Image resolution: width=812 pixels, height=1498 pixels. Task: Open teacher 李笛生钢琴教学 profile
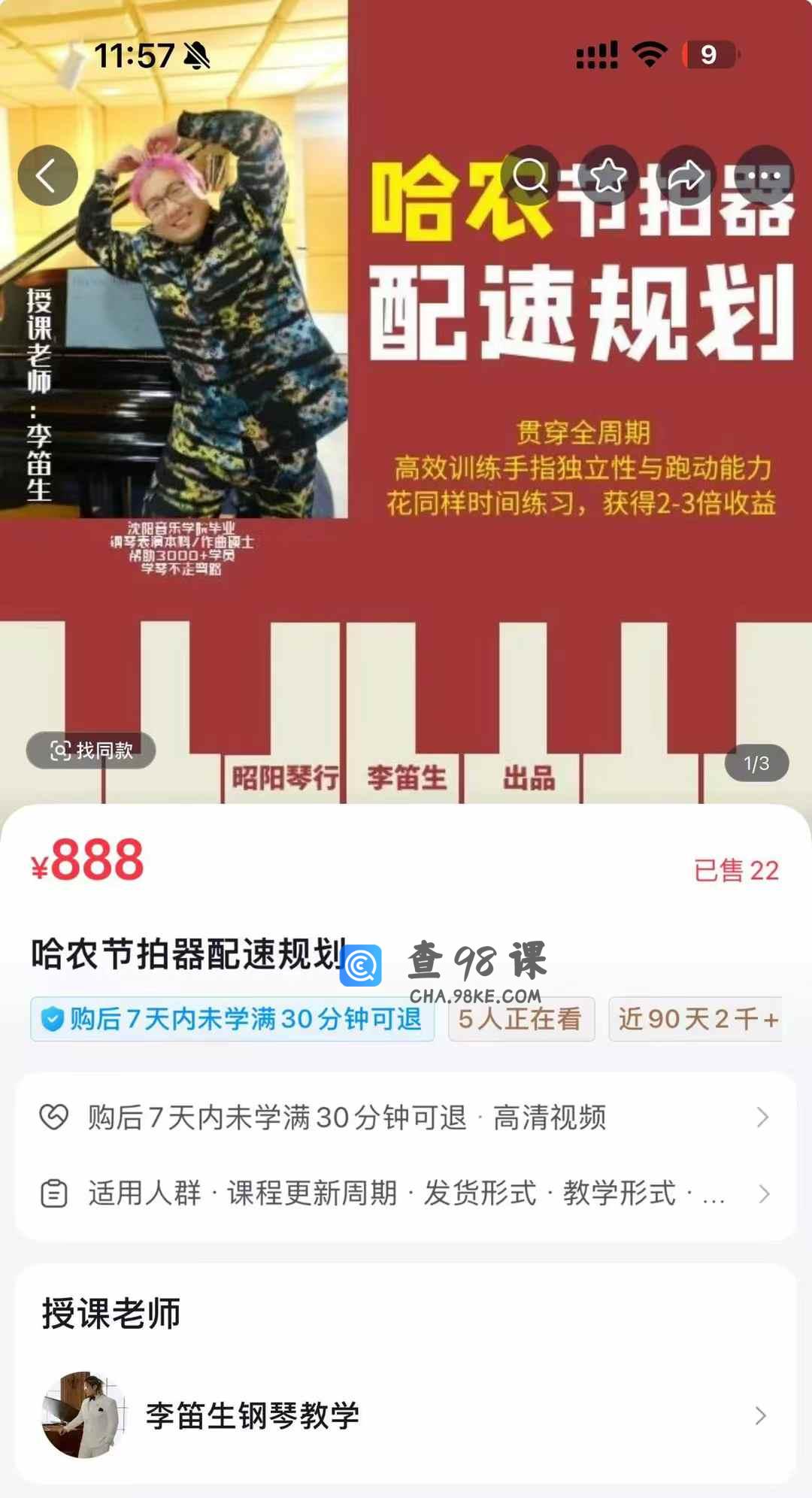click(x=406, y=1415)
